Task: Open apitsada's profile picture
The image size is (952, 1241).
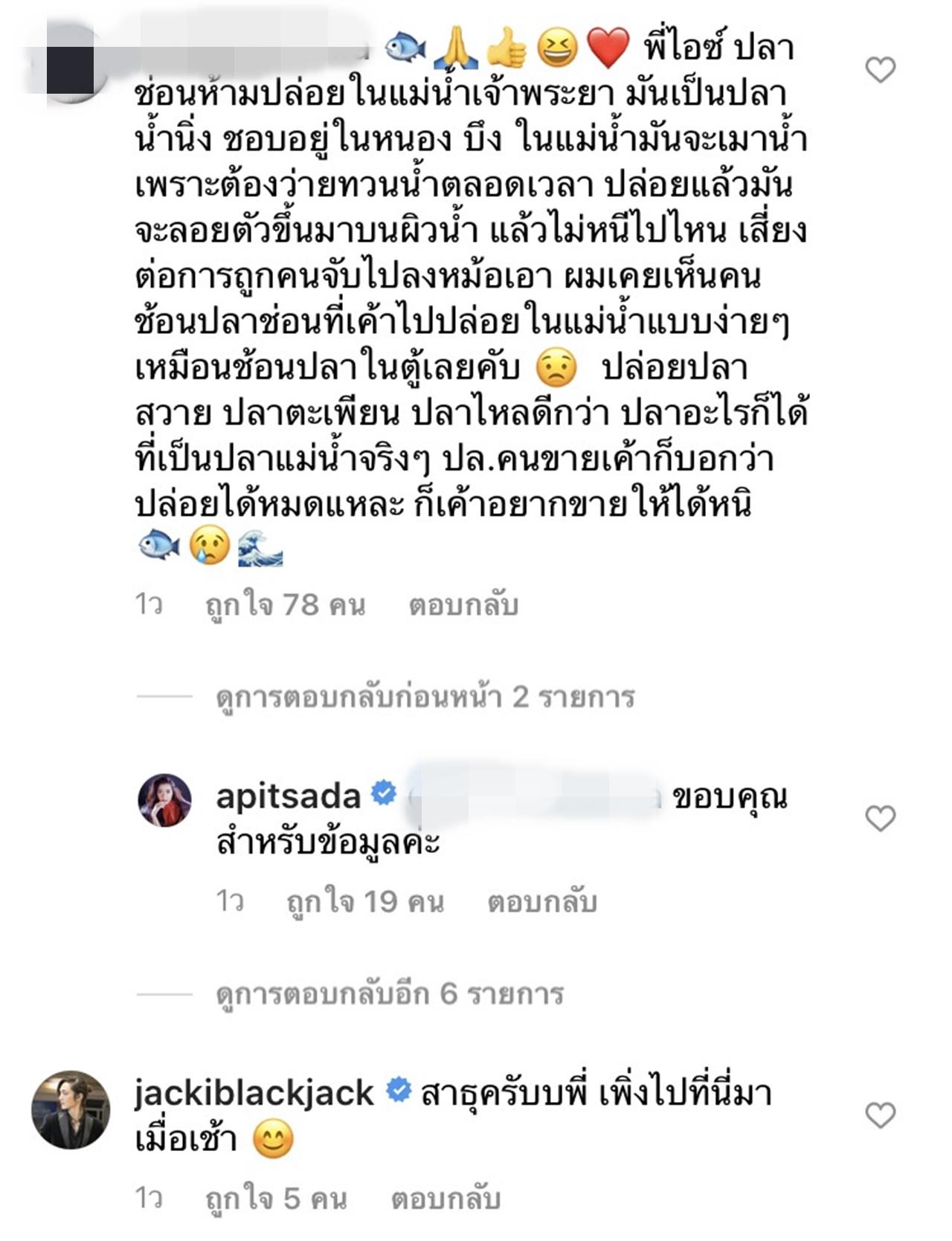Action: [x=165, y=800]
